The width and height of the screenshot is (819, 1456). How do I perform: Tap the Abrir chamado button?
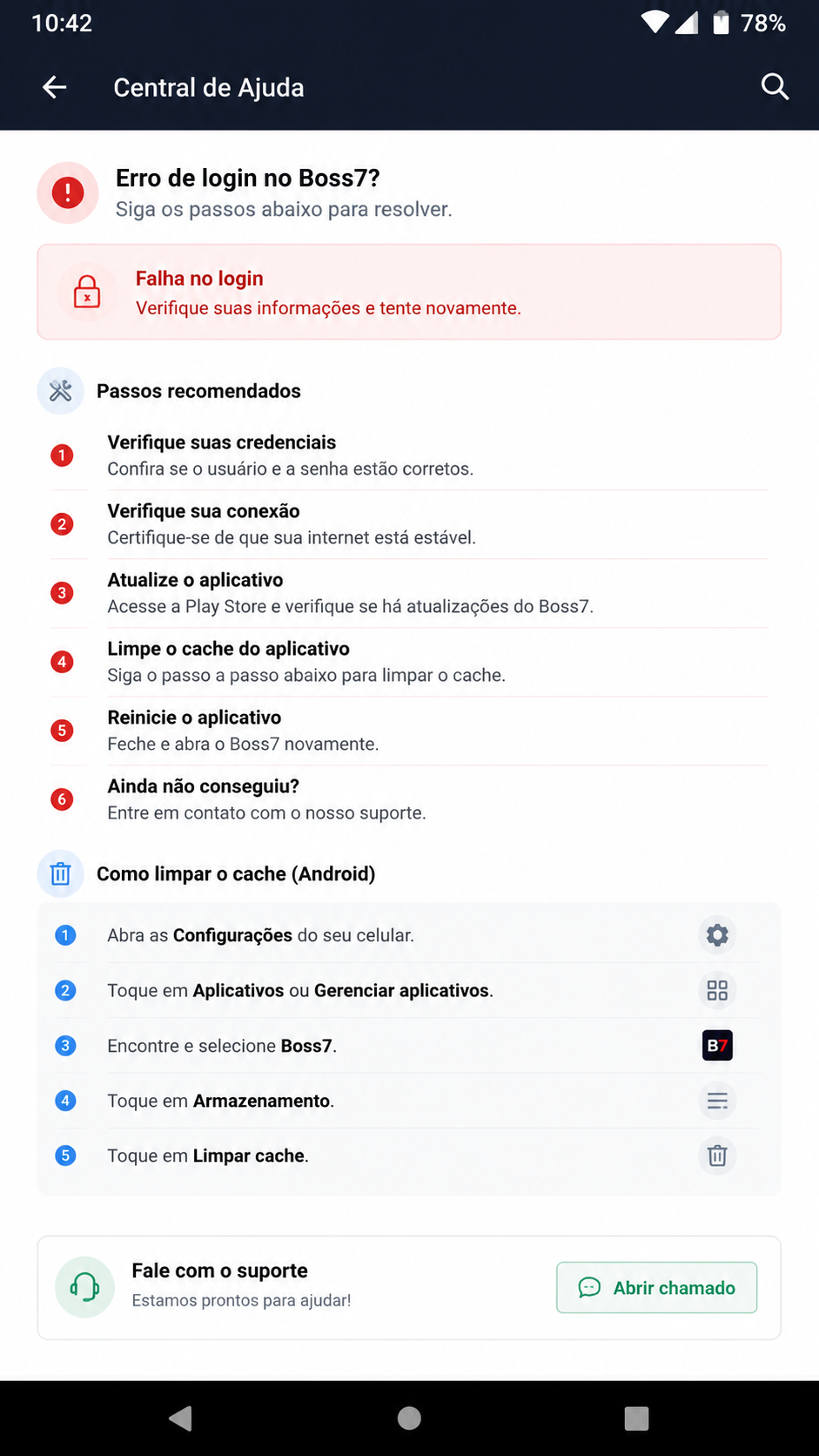point(657,1287)
